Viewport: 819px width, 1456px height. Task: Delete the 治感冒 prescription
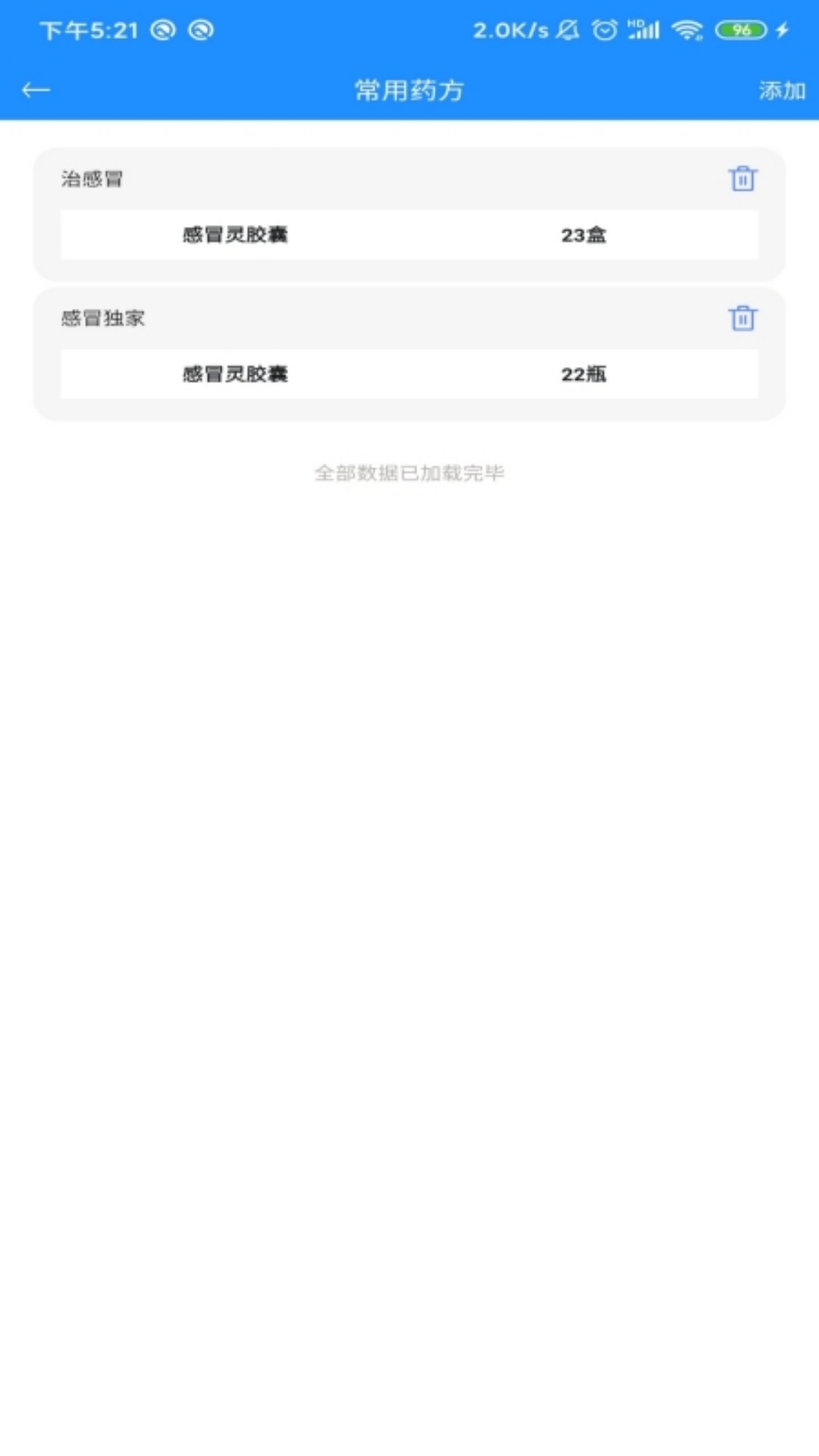pyautogui.click(x=742, y=179)
